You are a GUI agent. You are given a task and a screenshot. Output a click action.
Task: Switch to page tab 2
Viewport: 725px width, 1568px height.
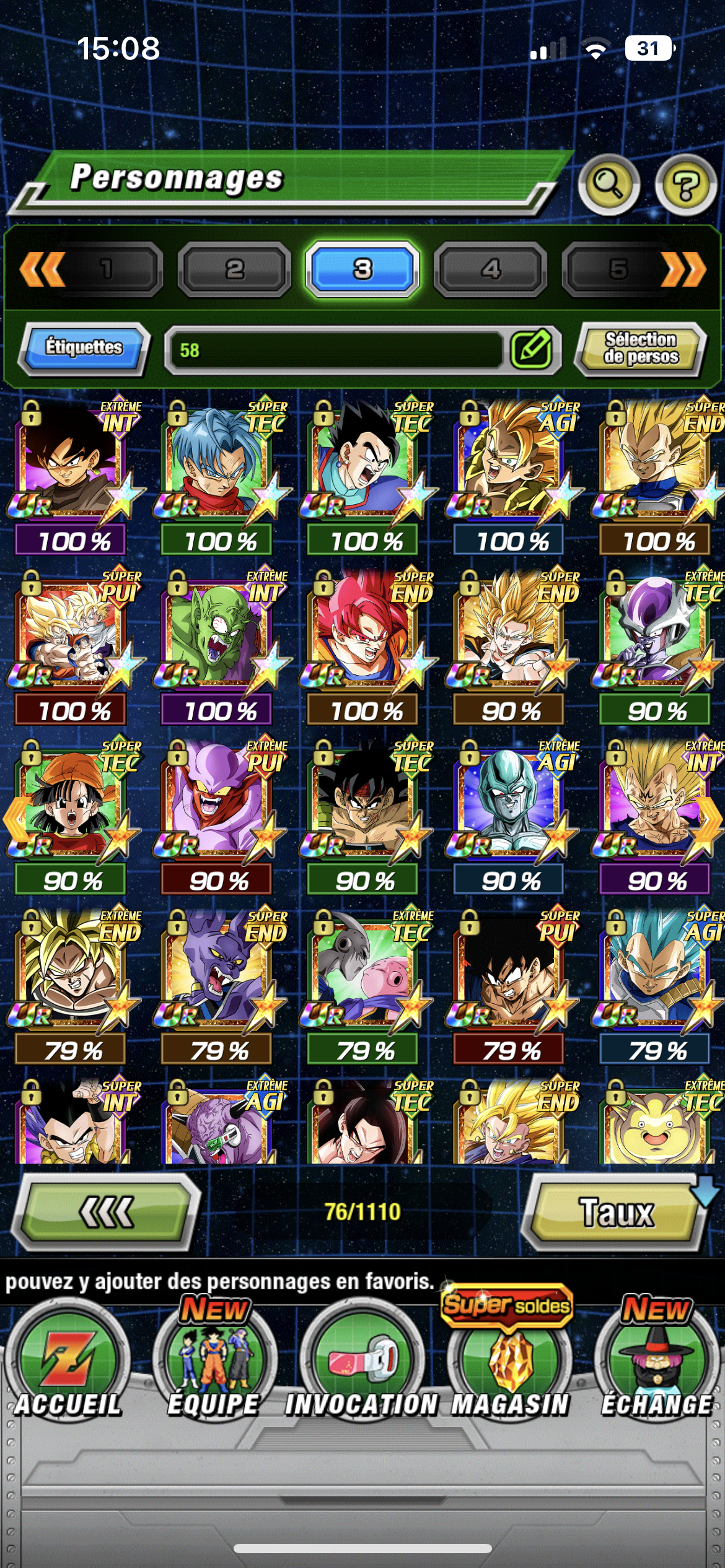(234, 269)
